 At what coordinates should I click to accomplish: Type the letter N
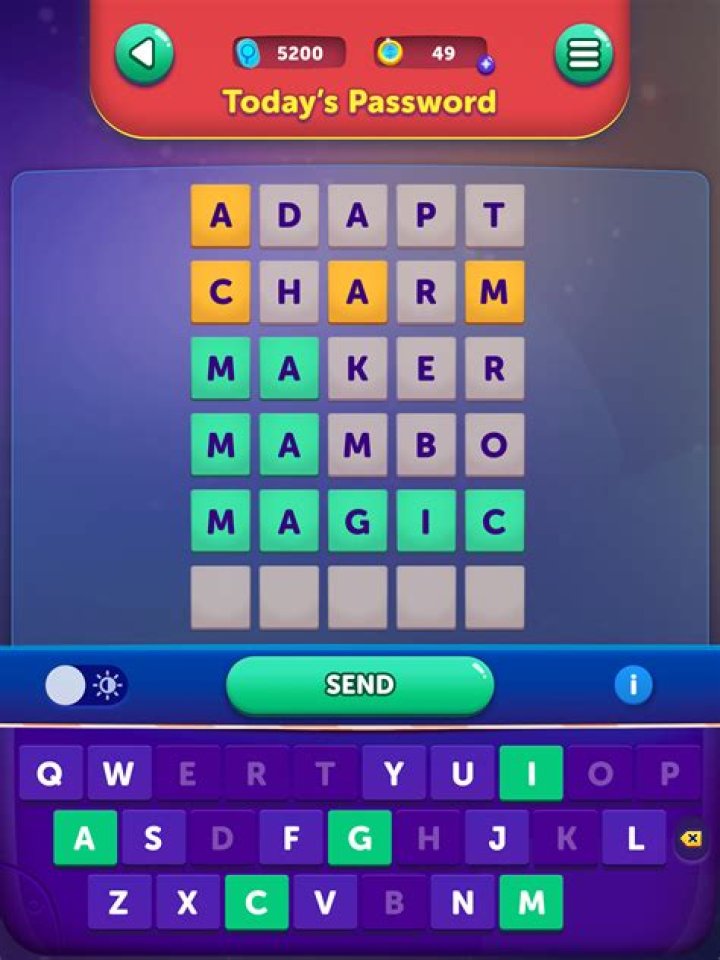462,902
